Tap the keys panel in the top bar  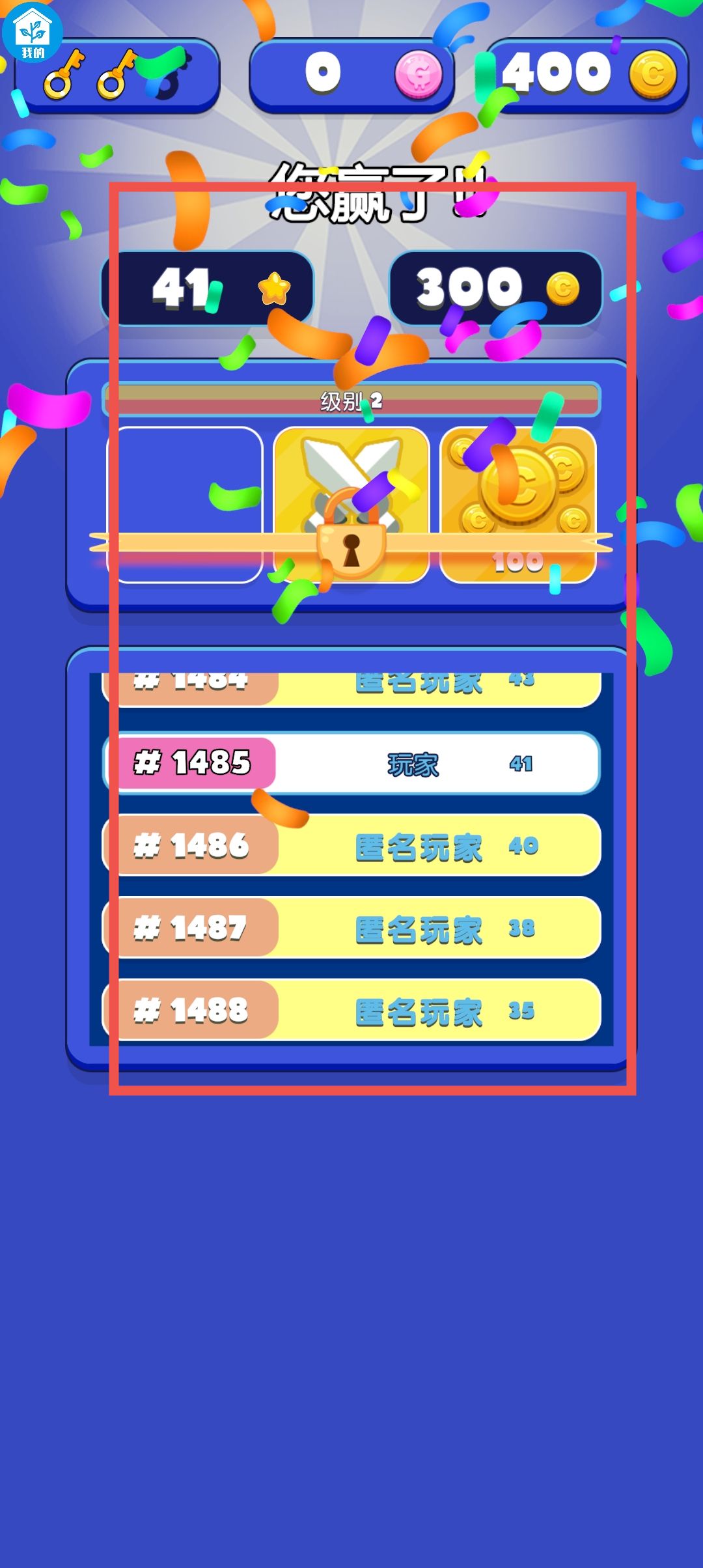124,76
